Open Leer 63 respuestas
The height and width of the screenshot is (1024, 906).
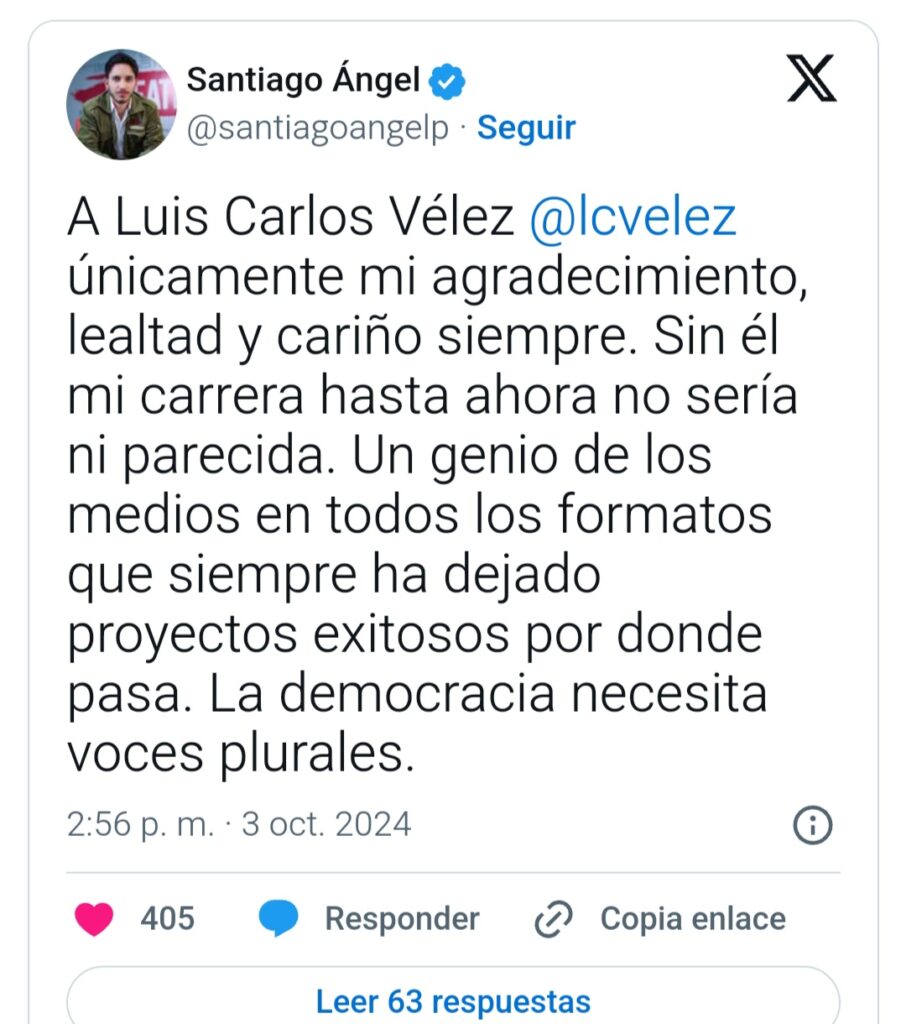click(x=453, y=1000)
